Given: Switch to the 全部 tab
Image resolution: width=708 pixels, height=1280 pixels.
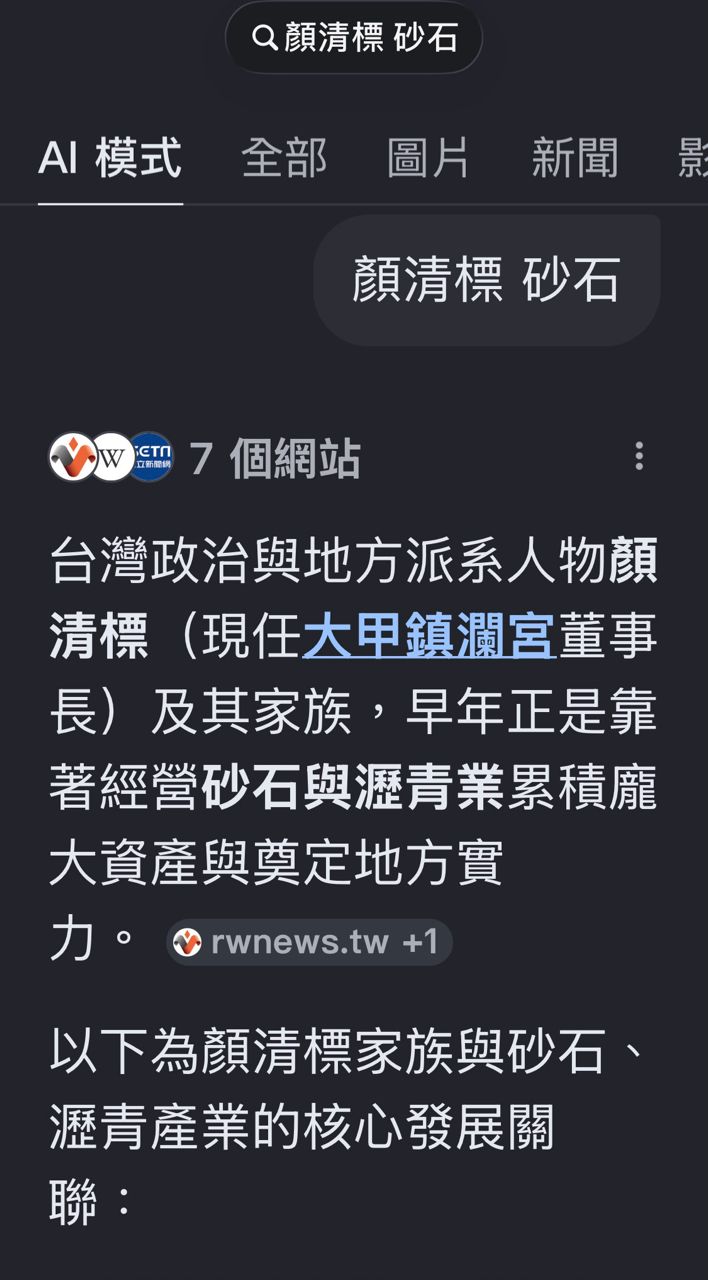Looking at the screenshot, I should point(284,159).
